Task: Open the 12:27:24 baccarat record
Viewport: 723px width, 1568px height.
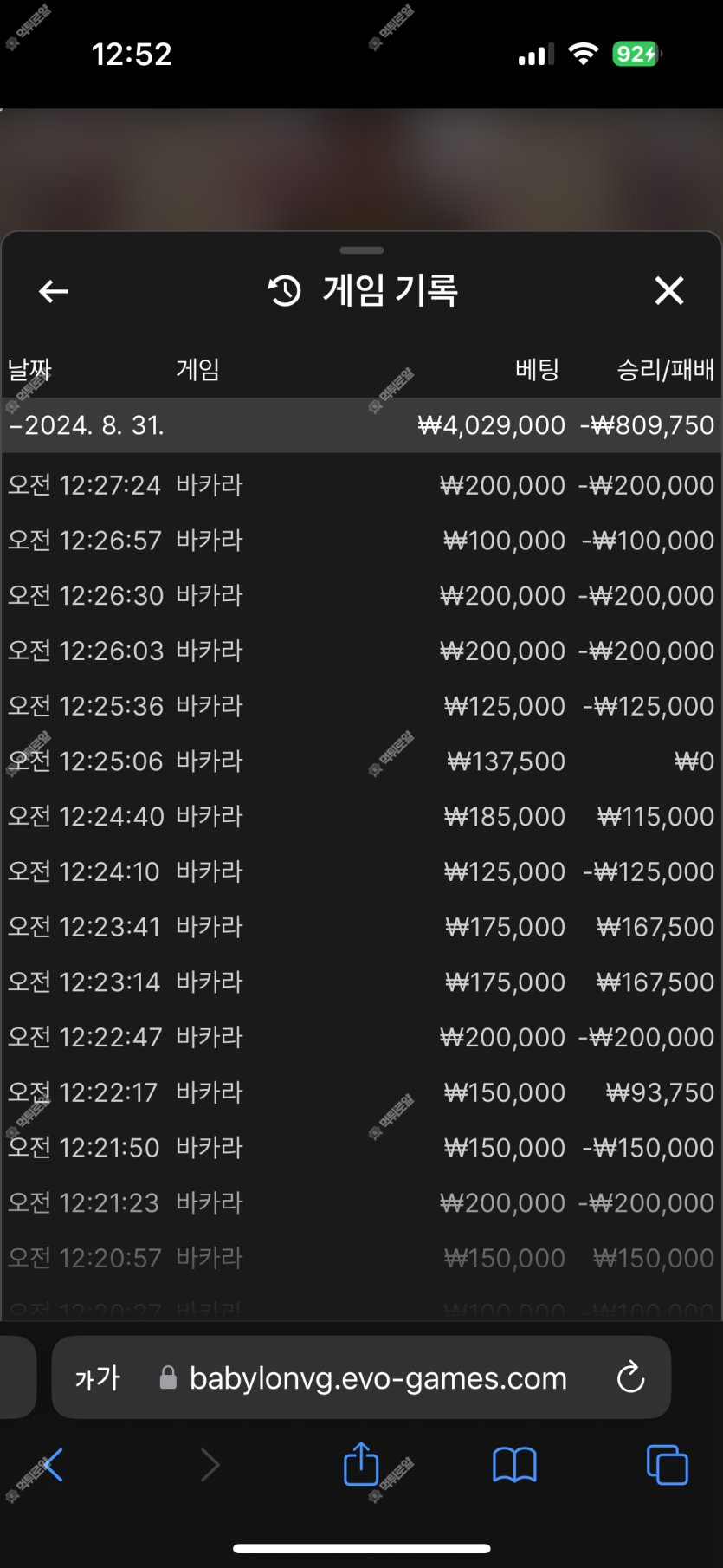Action: (x=361, y=485)
